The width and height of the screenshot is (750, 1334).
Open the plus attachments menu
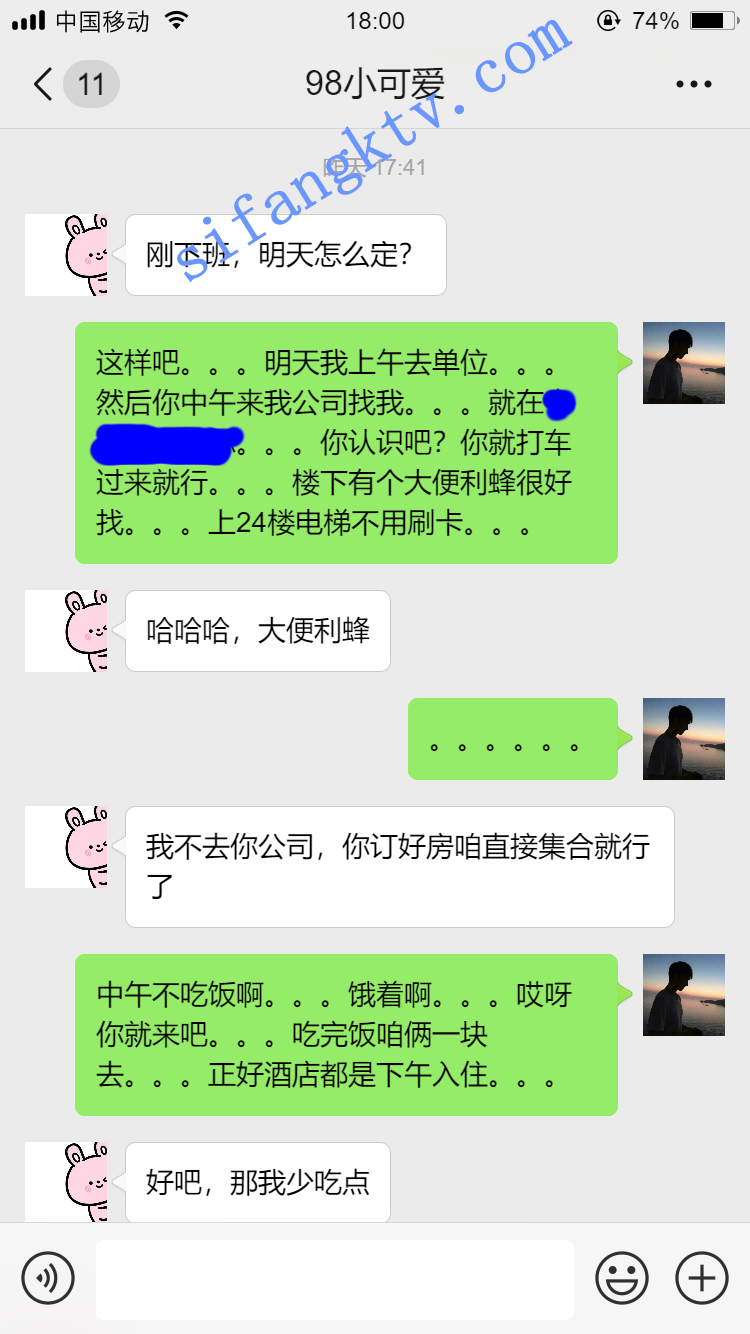[702, 1278]
